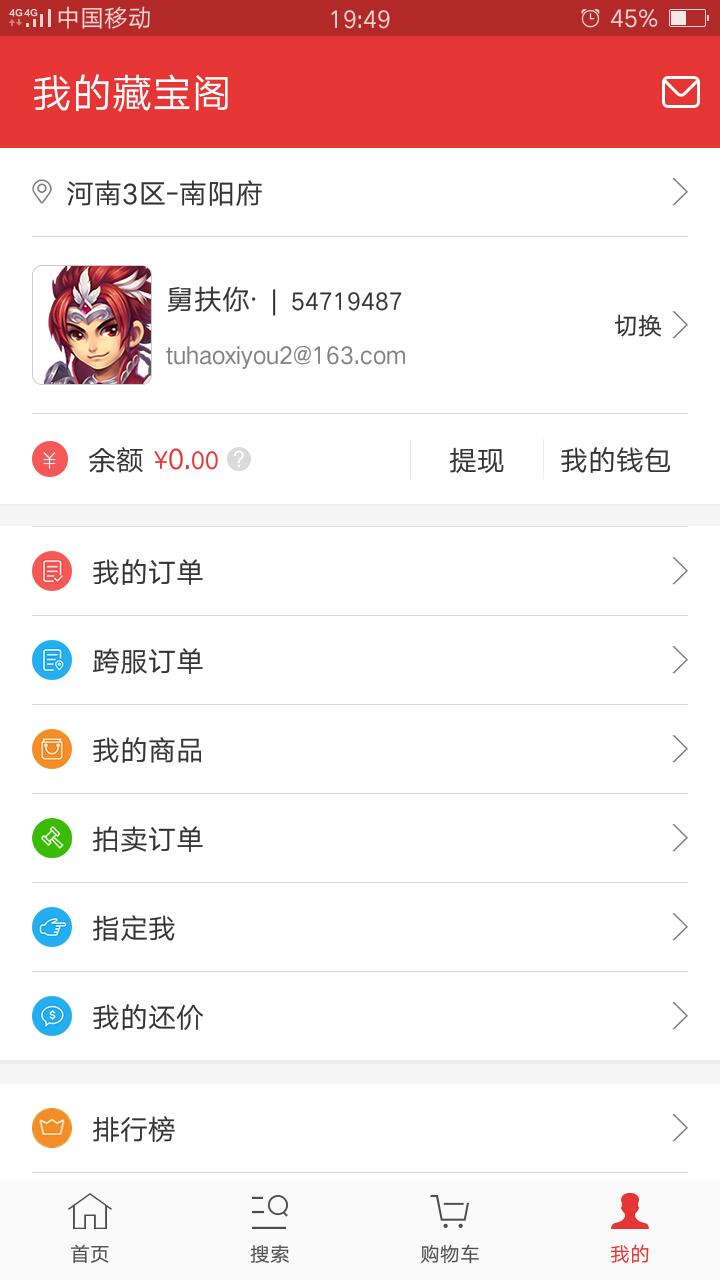The image size is (720, 1280).
Task: Switch to the 搜索 tab
Action: coord(270,1230)
